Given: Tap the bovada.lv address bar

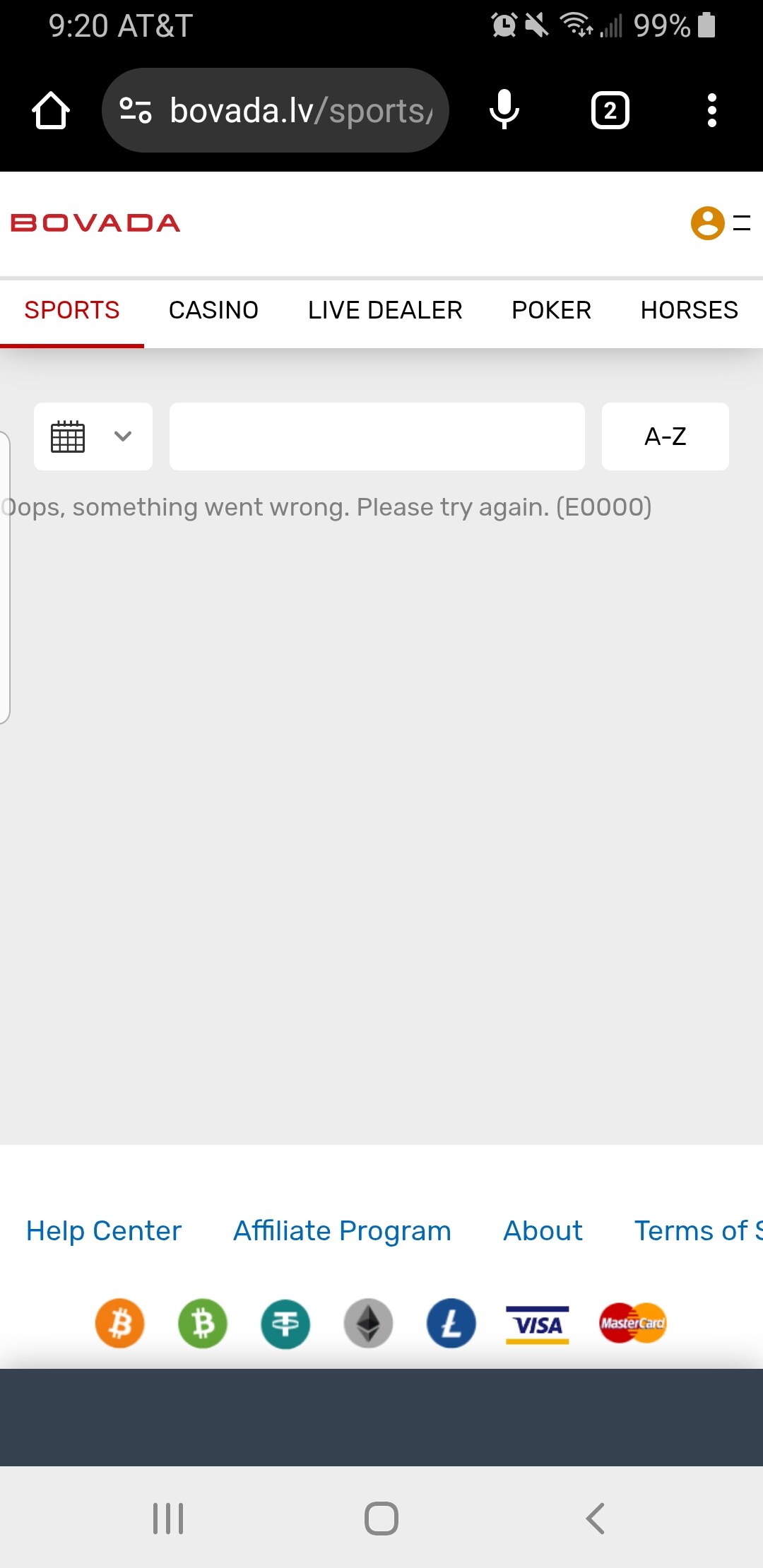Looking at the screenshot, I should point(297,111).
